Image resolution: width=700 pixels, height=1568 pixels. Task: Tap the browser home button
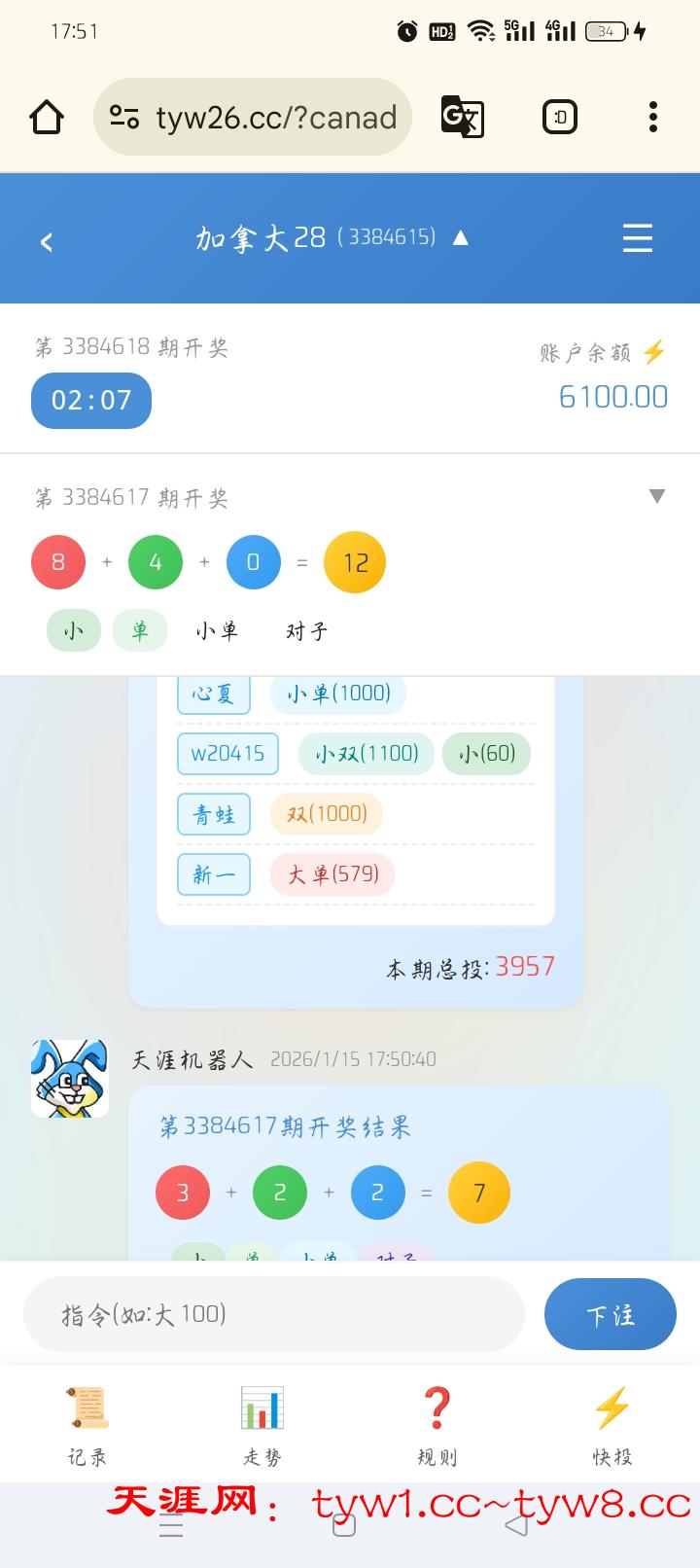47,118
